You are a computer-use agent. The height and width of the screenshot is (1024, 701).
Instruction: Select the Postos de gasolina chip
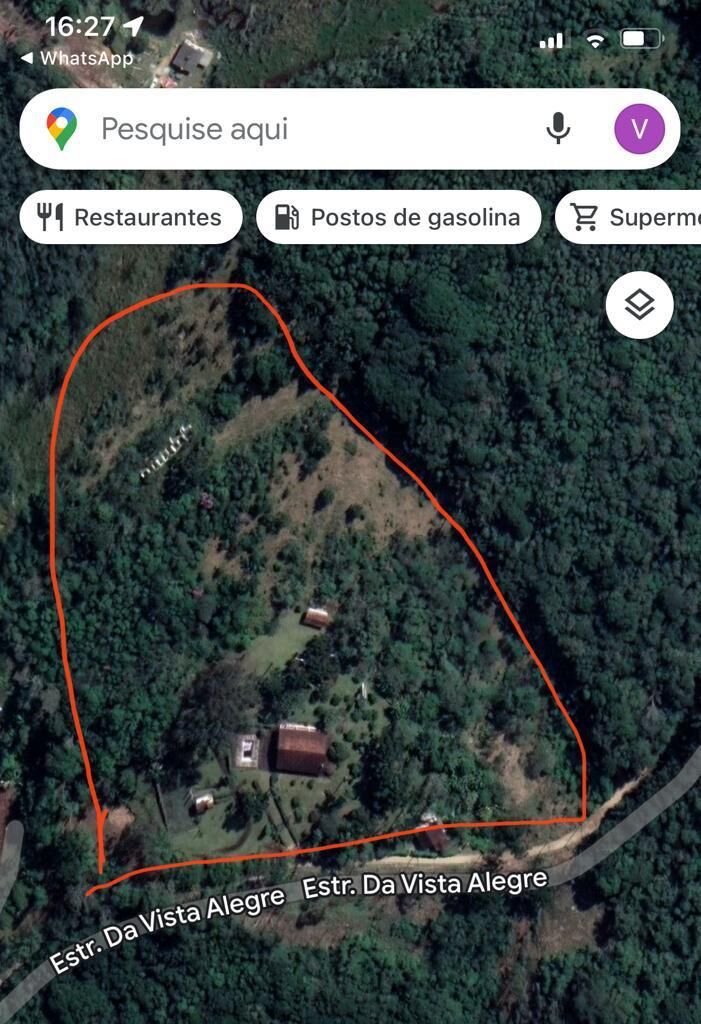[x=398, y=217]
